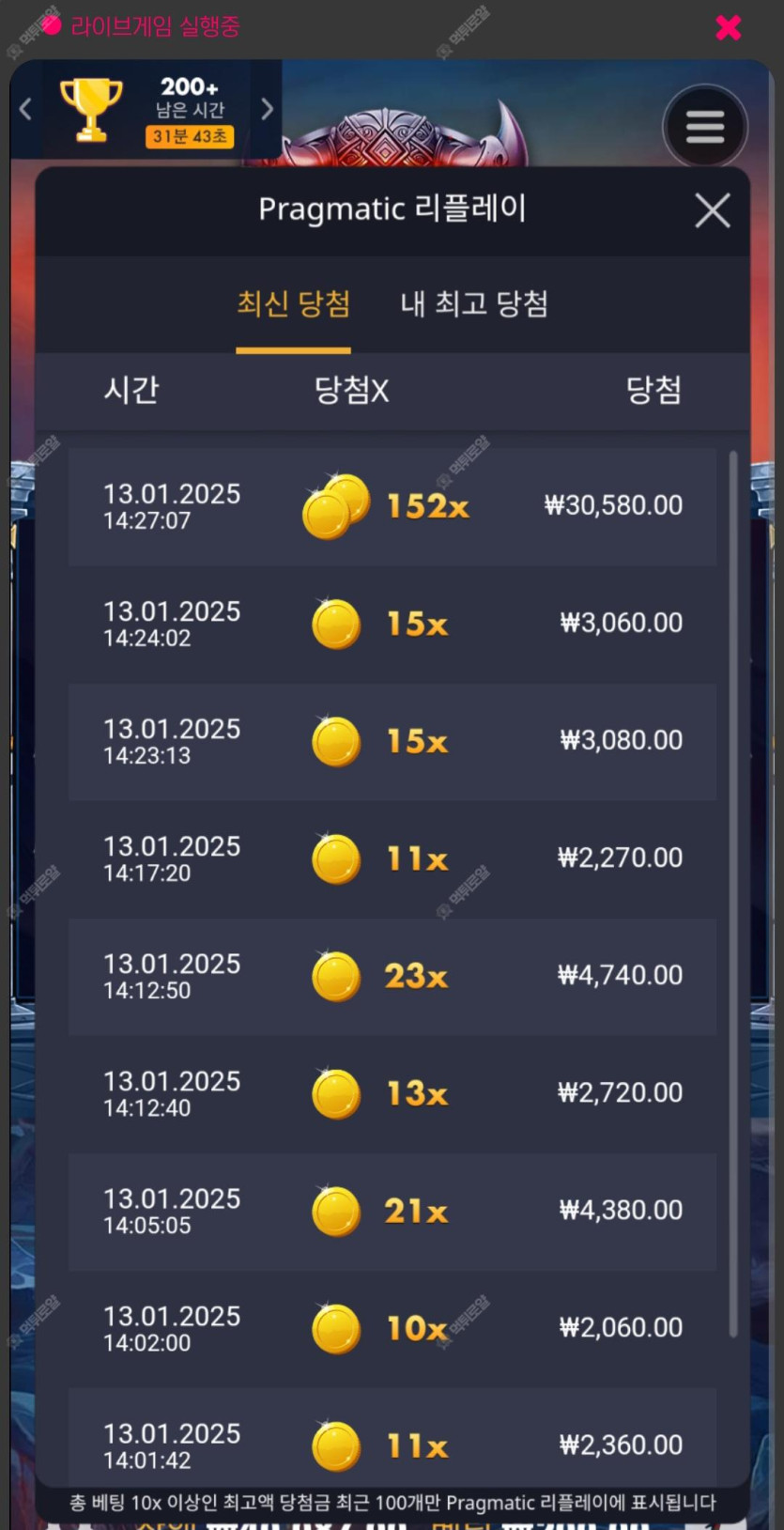Open the 11x win replay at 14:17:20

(392, 858)
